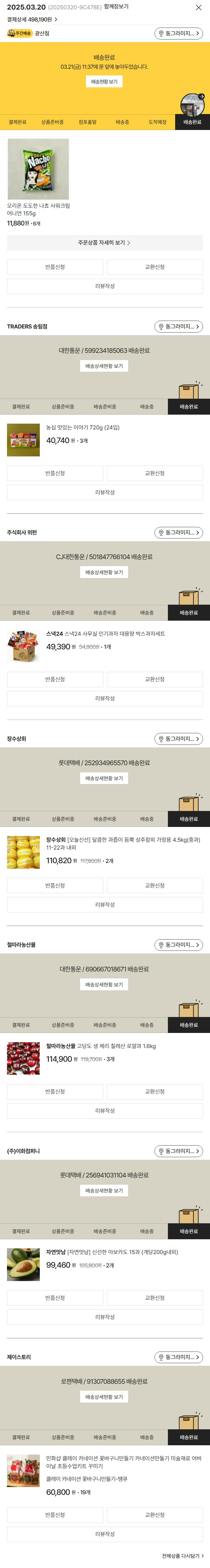The width and height of the screenshot is (210, 1568).
Task: Open the delivery photo thumbnail
Action: pos(192,104)
